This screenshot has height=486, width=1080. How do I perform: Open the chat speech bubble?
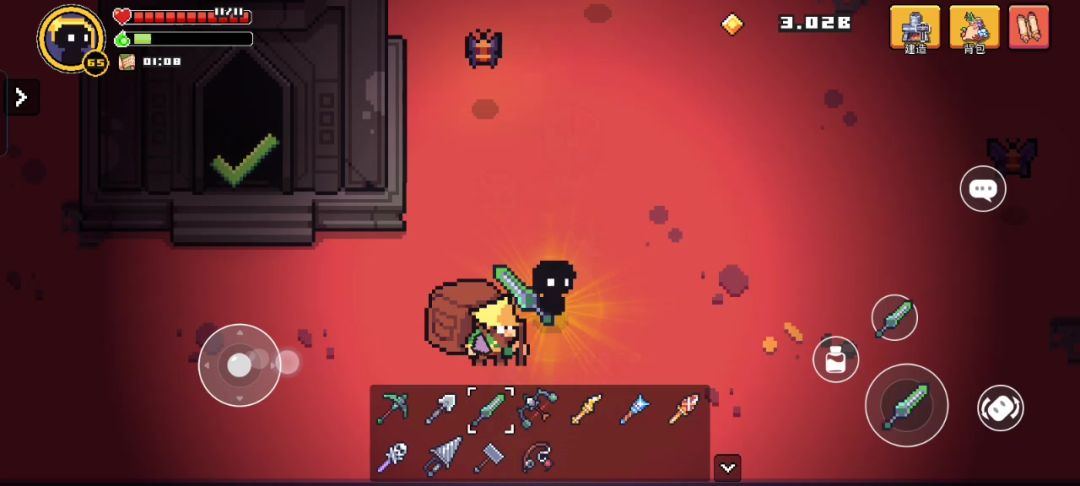click(x=982, y=188)
